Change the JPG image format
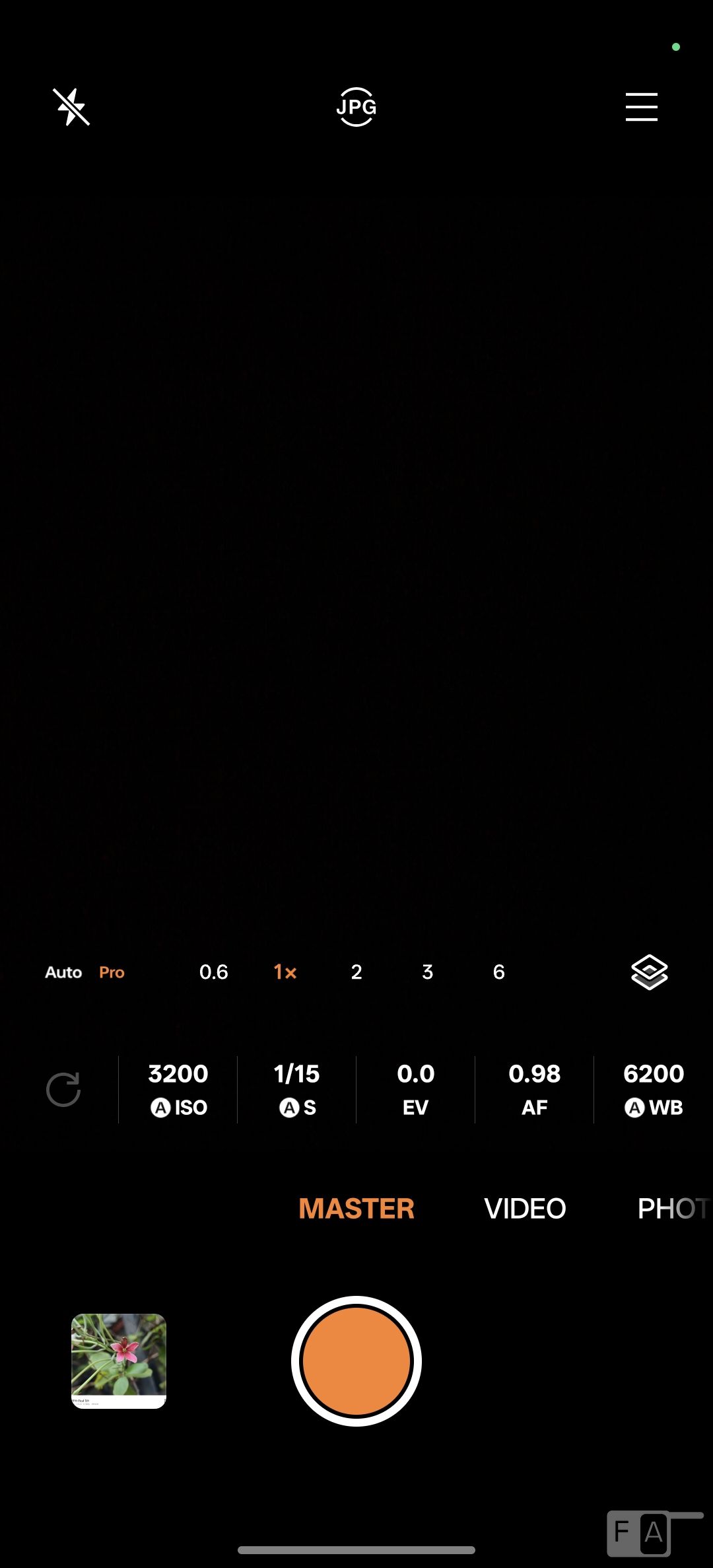 point(356,107)
